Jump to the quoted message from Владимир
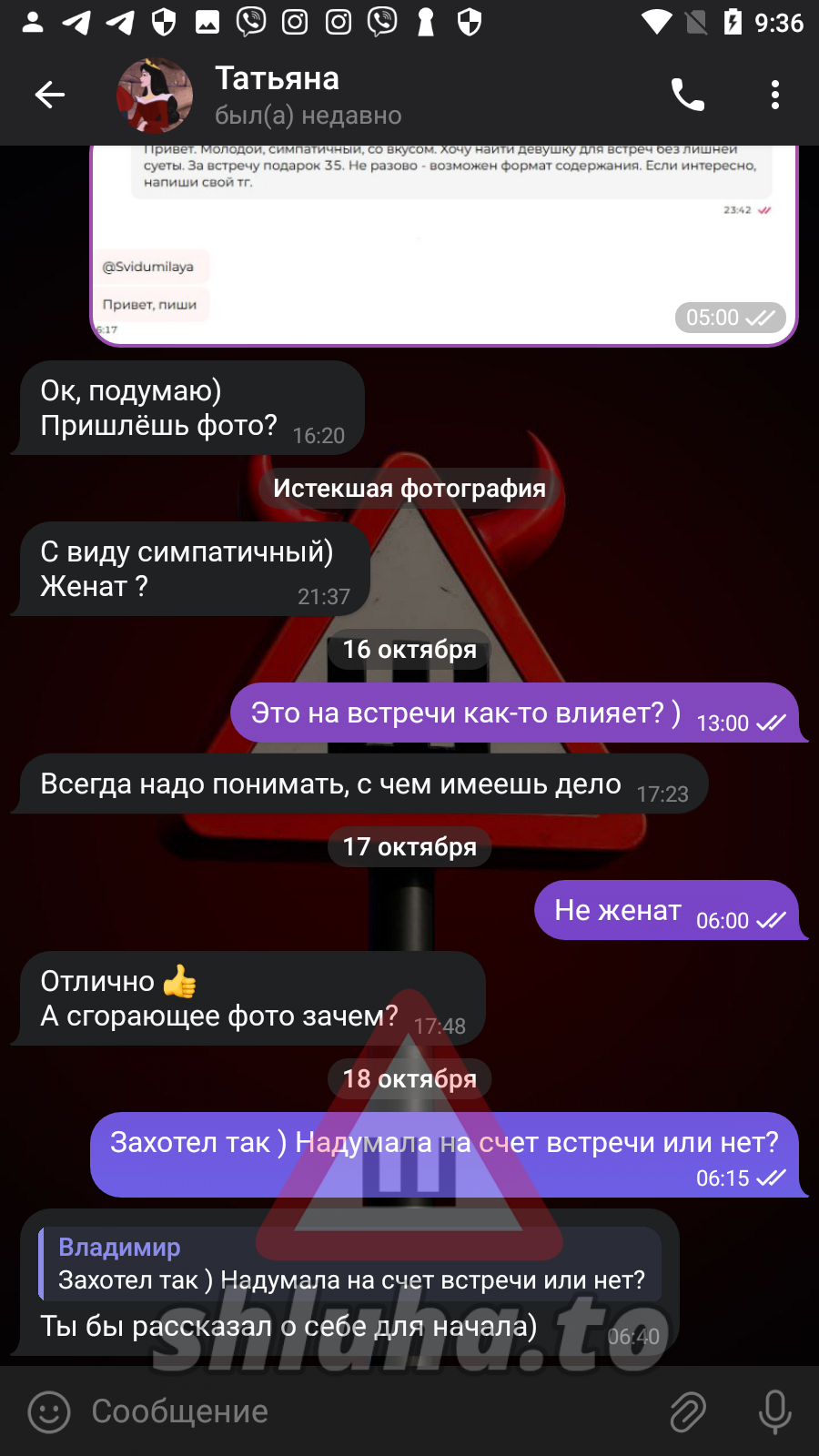 (x=350, y=1264)
